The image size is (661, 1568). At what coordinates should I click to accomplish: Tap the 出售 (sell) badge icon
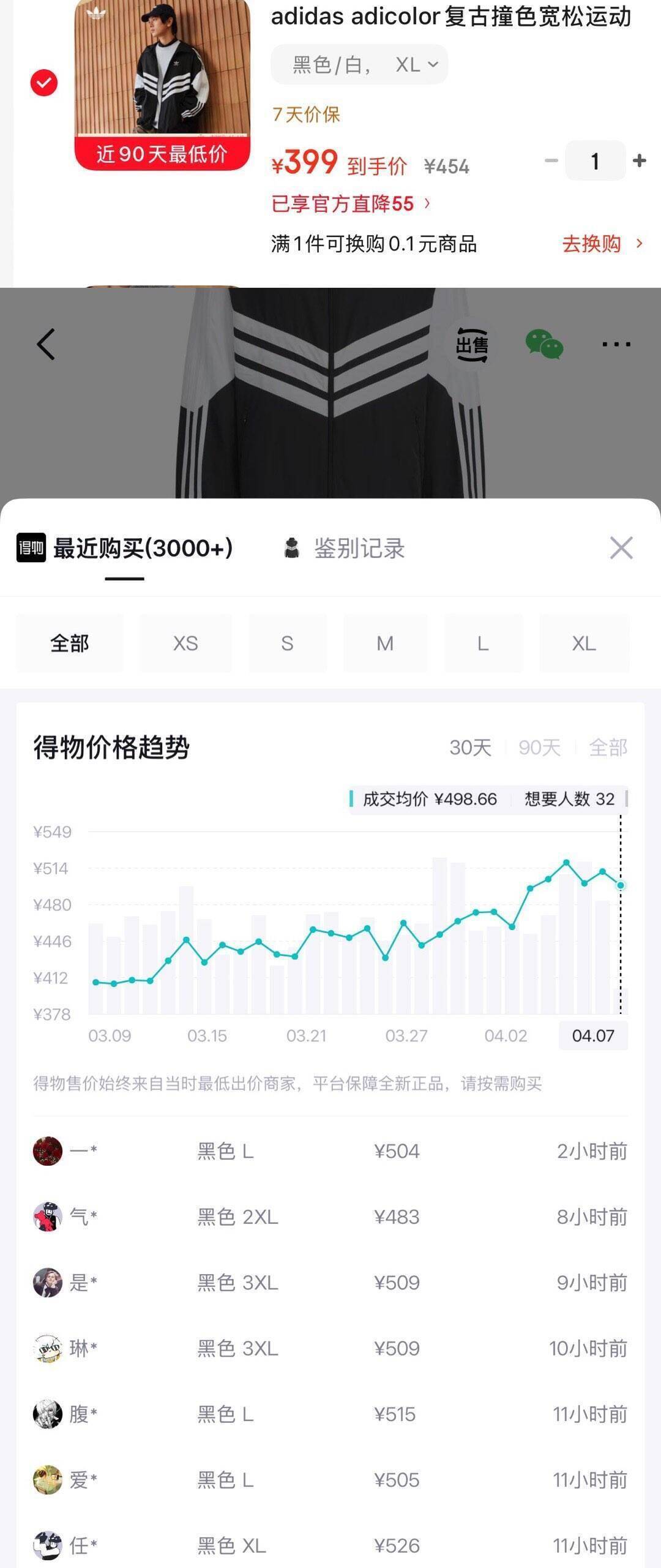click(472, 345)
